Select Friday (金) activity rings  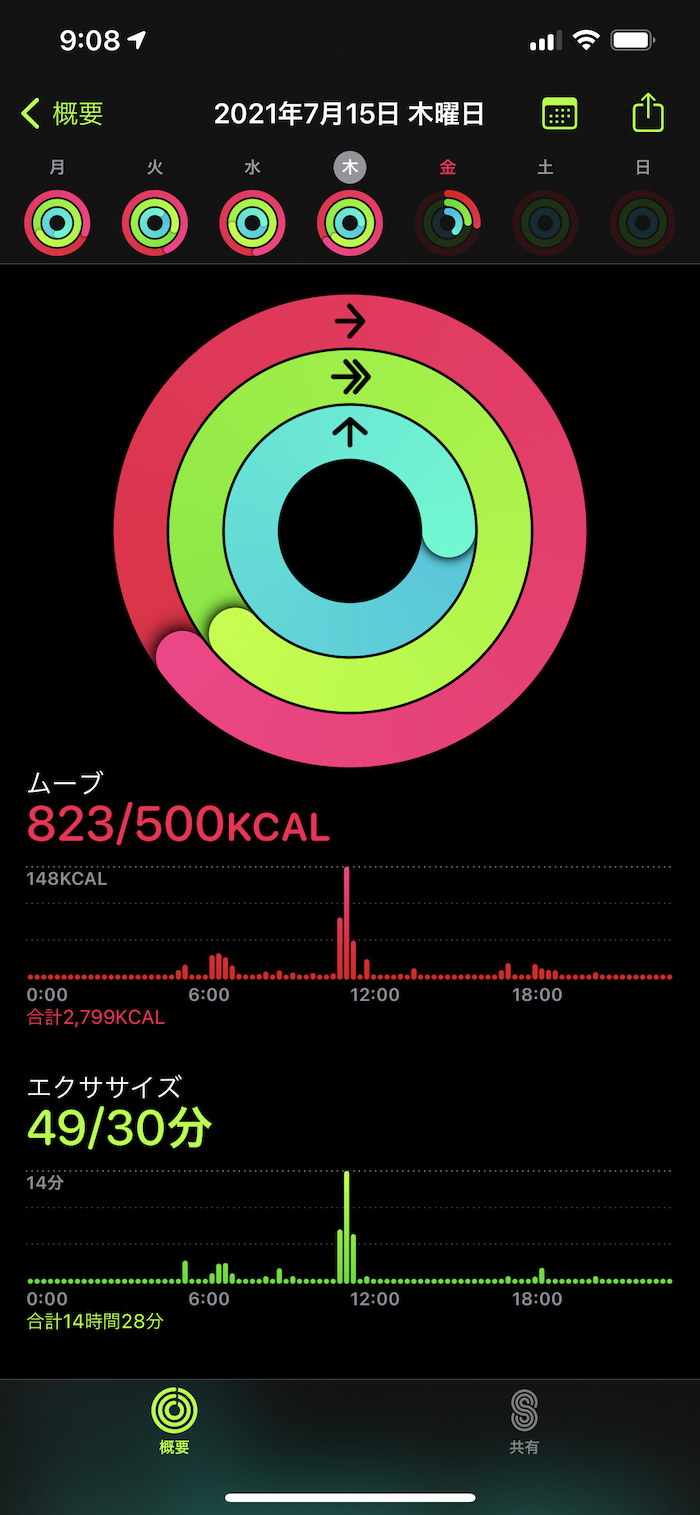click(x=447, y=222)
